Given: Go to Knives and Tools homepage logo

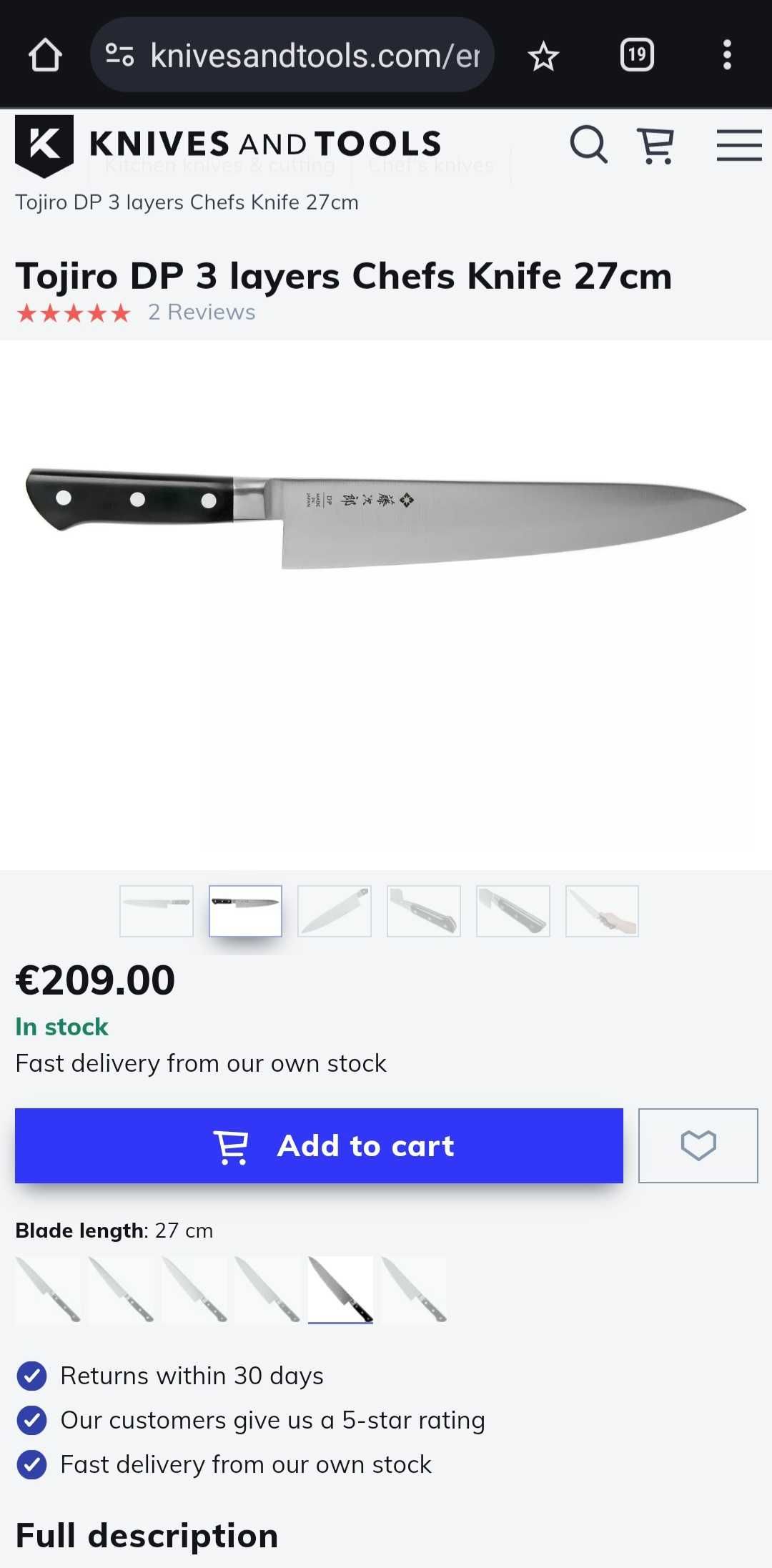Looking at the screenshot, I should click(x=229, y=144).
